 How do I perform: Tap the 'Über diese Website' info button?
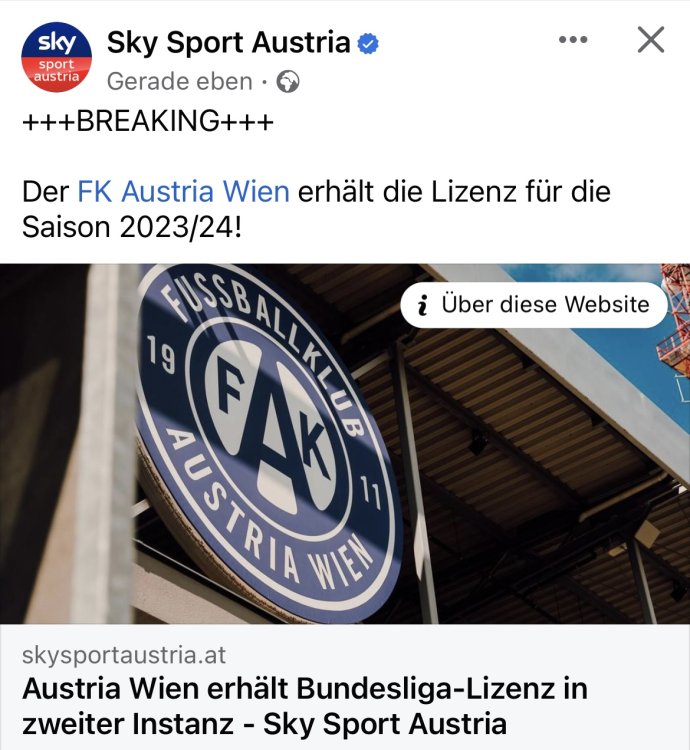click(x=533, y=305)
